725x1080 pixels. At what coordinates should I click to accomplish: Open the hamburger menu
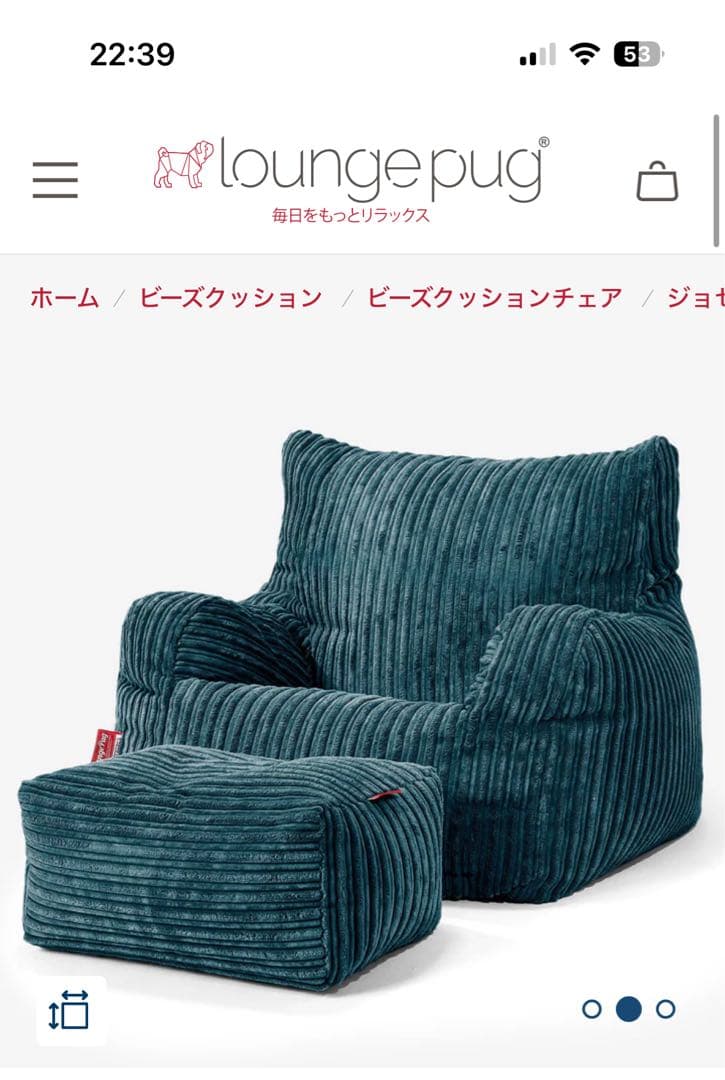[55, 180]
